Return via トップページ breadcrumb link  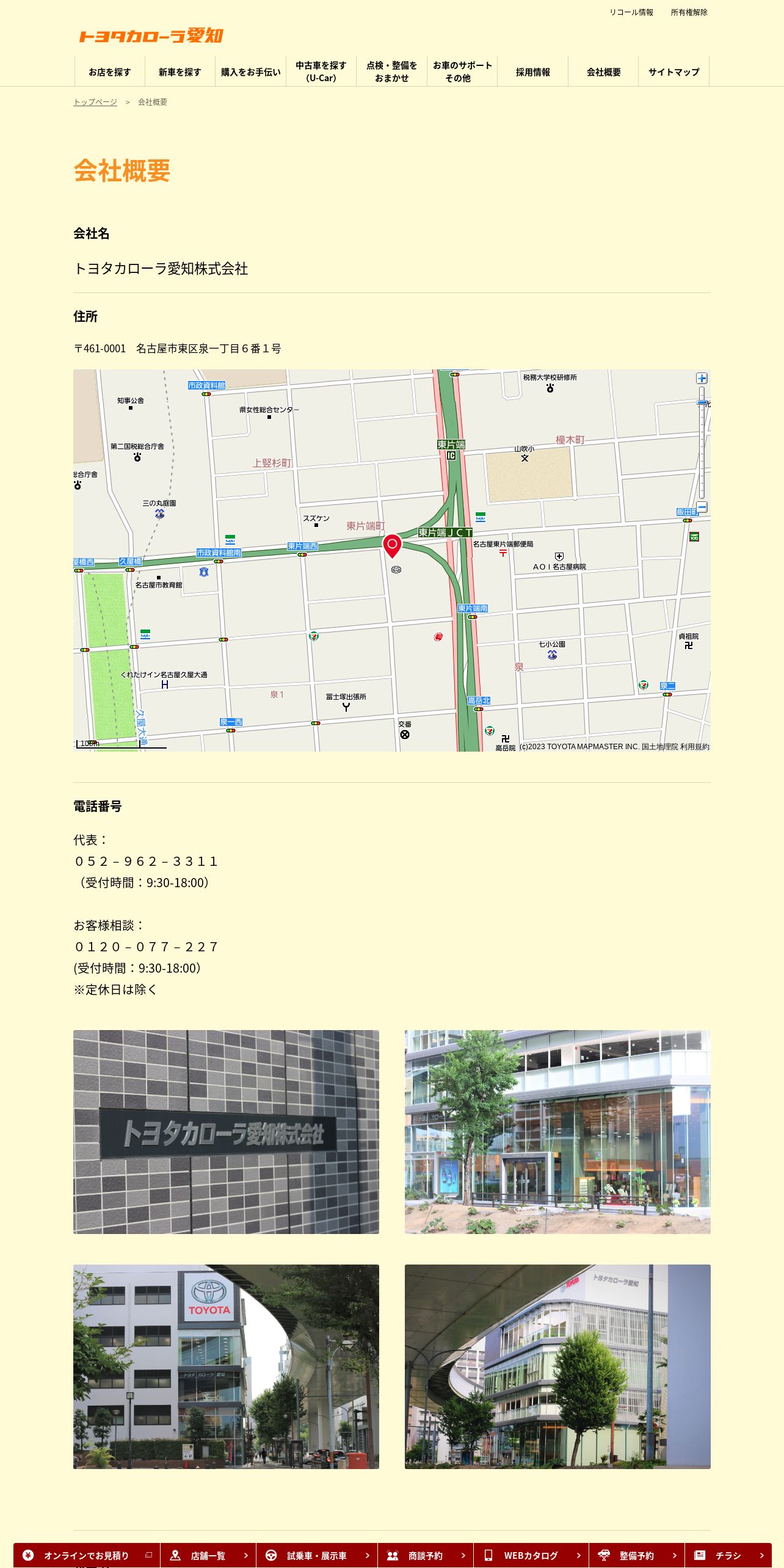pyautogui.click(x=95, y=102)
